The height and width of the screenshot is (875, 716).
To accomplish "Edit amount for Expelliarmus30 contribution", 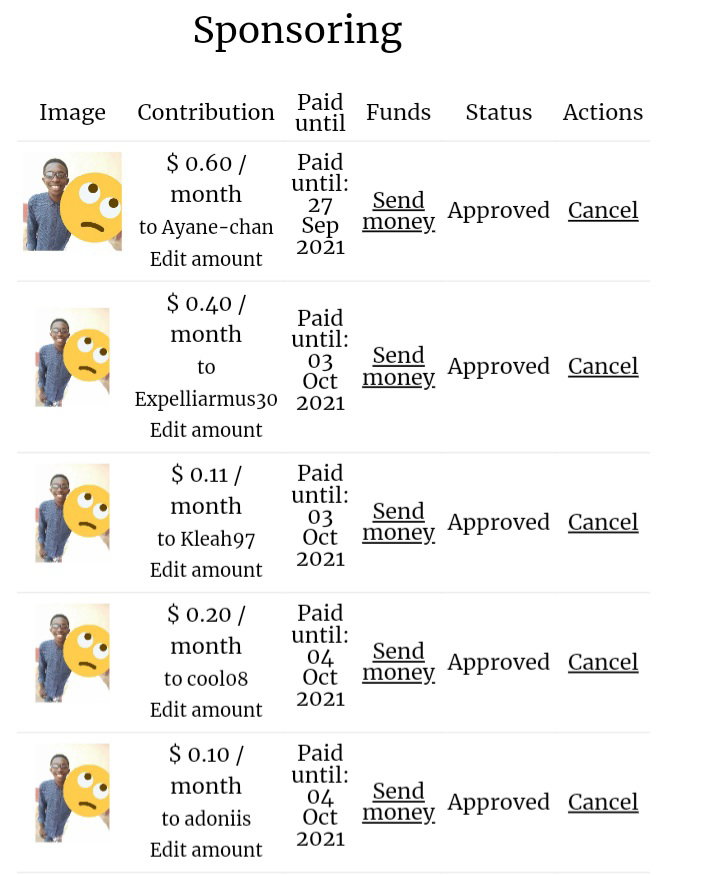I will 206,430.
